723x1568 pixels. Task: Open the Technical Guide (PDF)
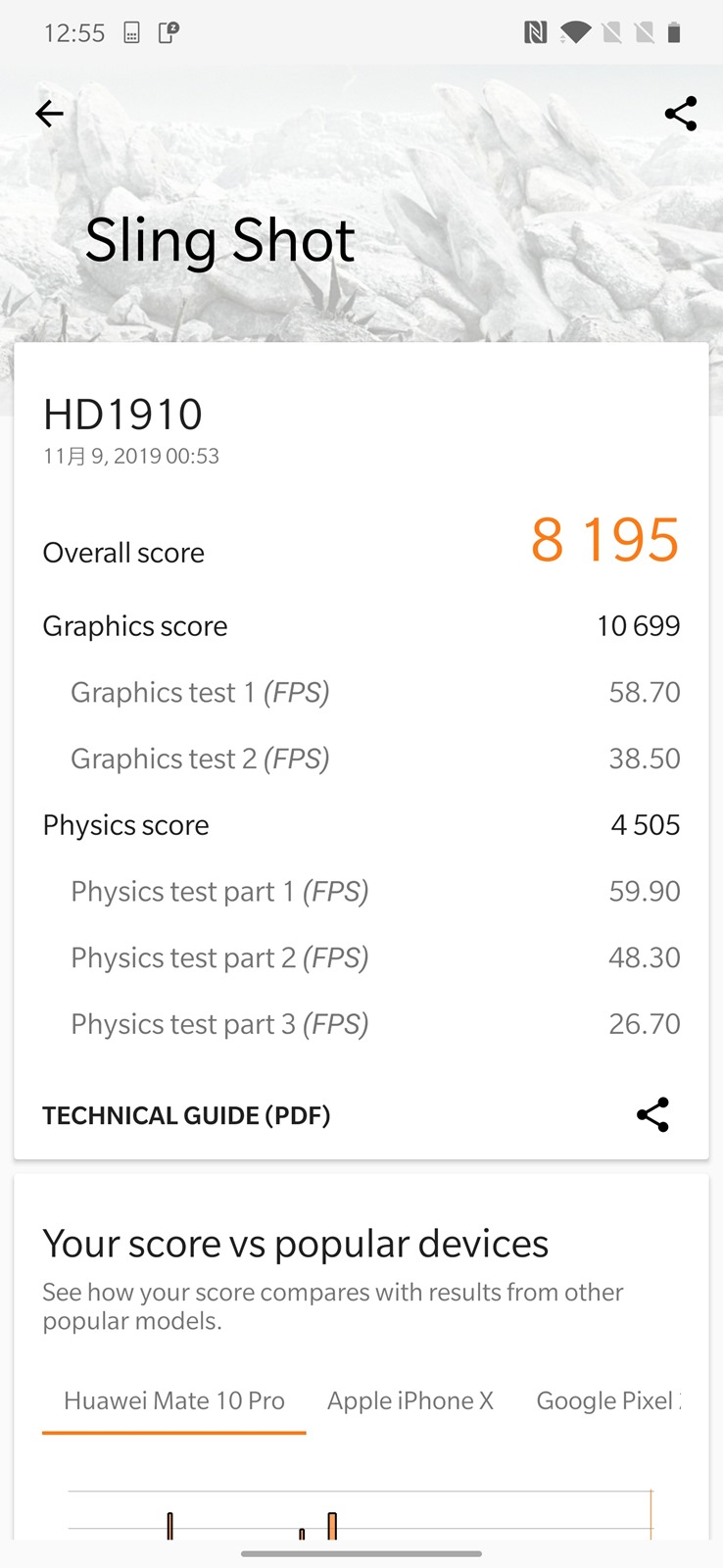(186, 1115)
